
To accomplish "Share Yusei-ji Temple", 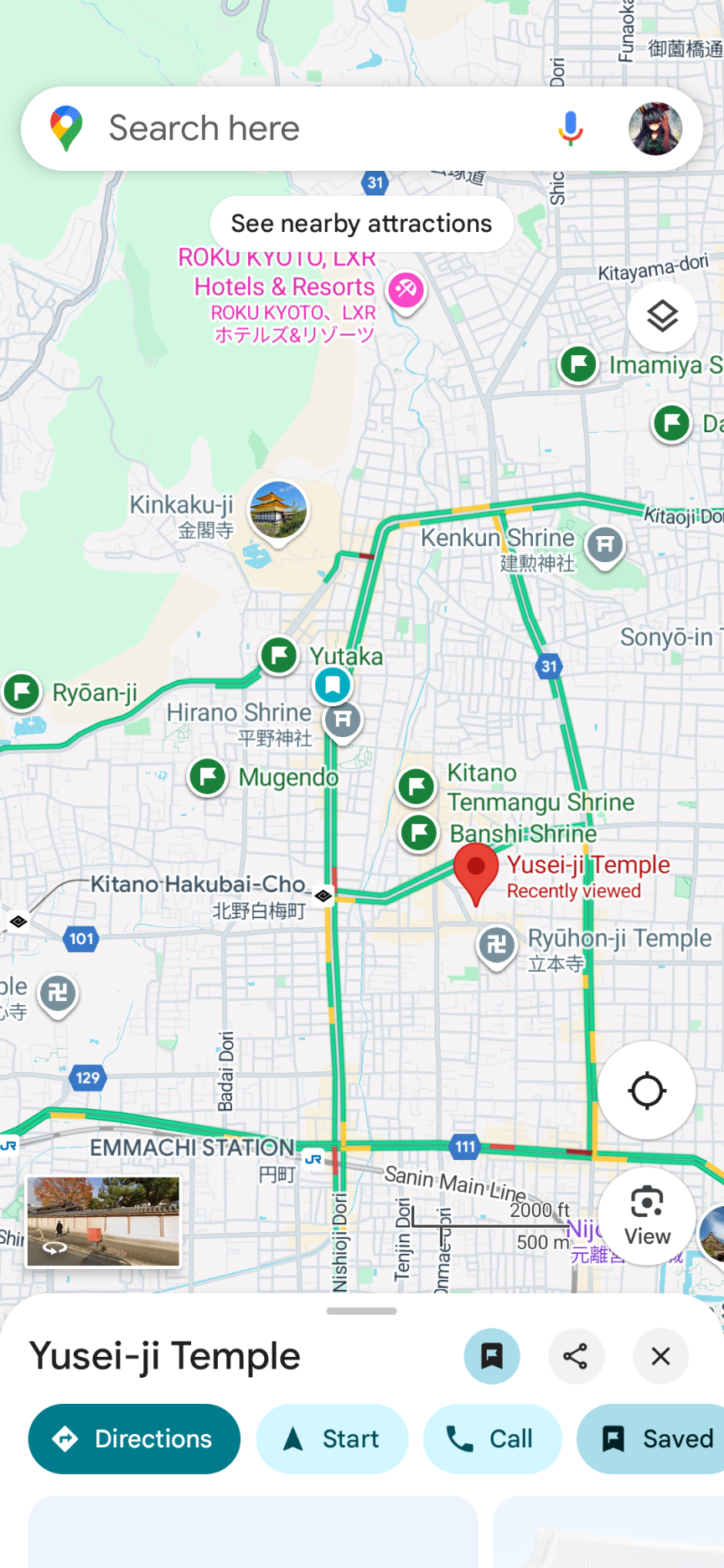I will coord(576,1356).
